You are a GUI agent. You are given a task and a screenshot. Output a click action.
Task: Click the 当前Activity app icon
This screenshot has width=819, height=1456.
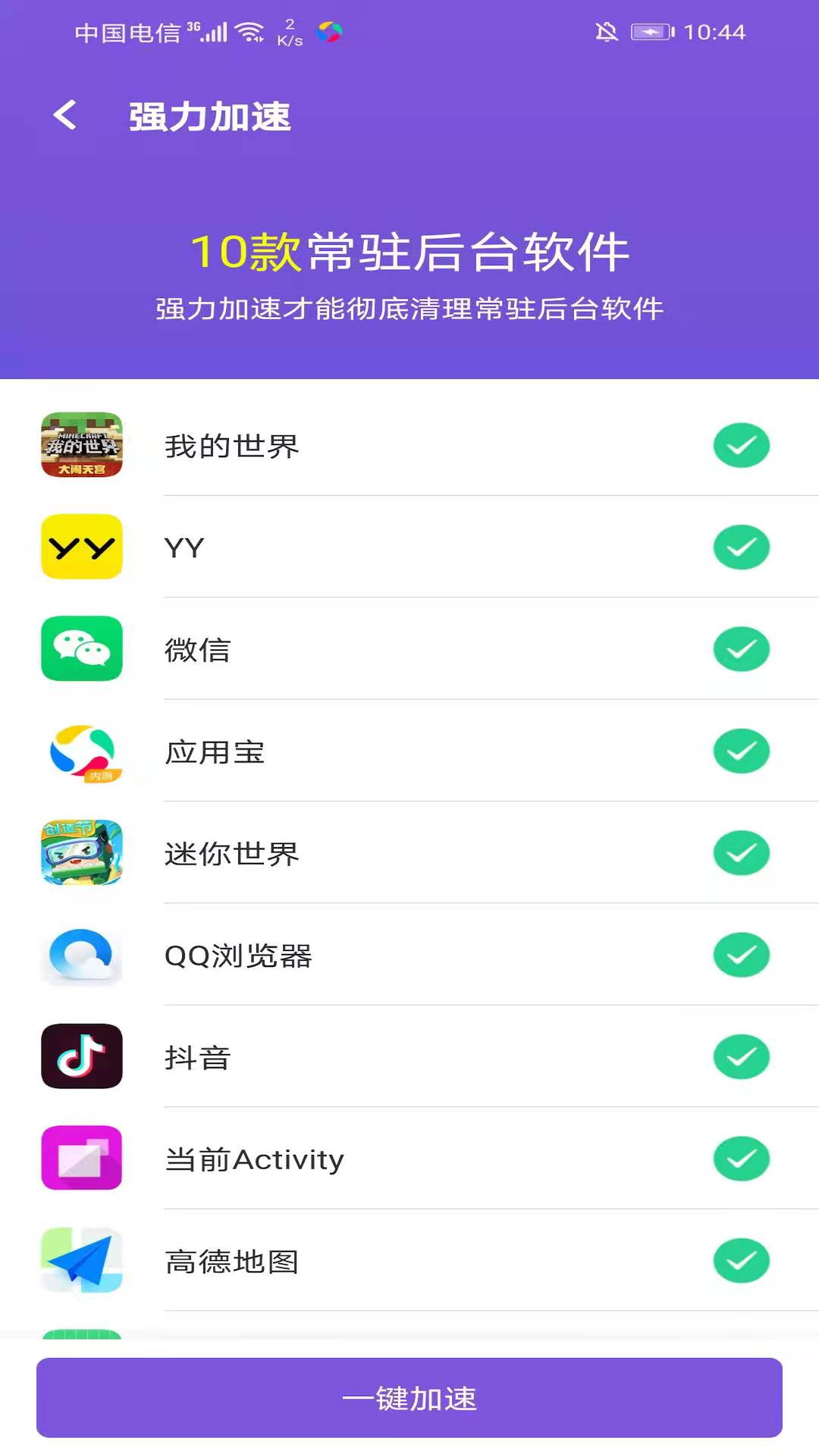(x=83, y=1159)
